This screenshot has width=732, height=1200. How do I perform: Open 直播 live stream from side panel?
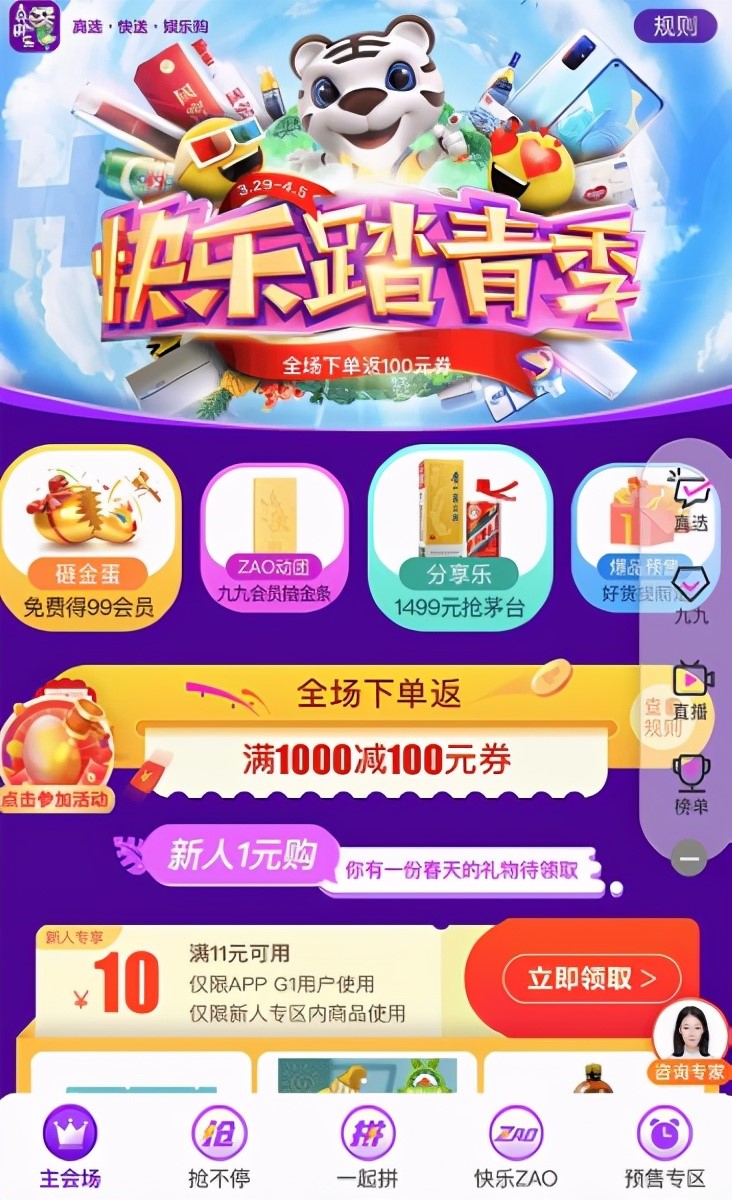pos(690,691)
